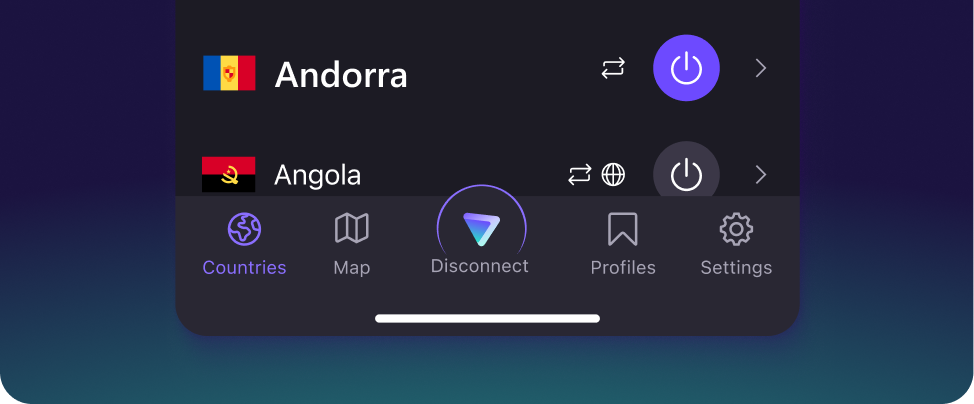Image resolution: width=974 pixels, height=404 pixels.
Task: Expand the Andorra server list chevron
Action: point(761,68)
